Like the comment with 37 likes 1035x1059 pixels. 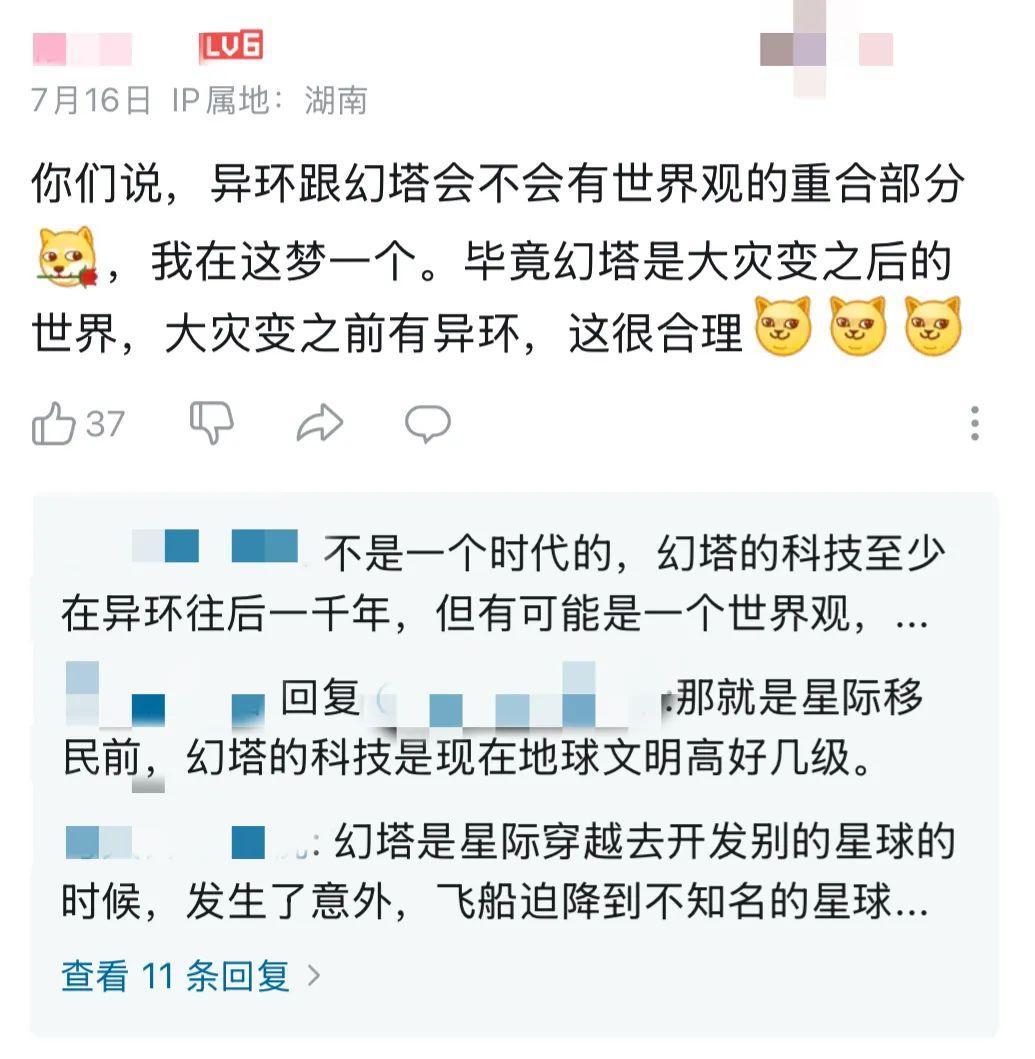coord(55,425)
